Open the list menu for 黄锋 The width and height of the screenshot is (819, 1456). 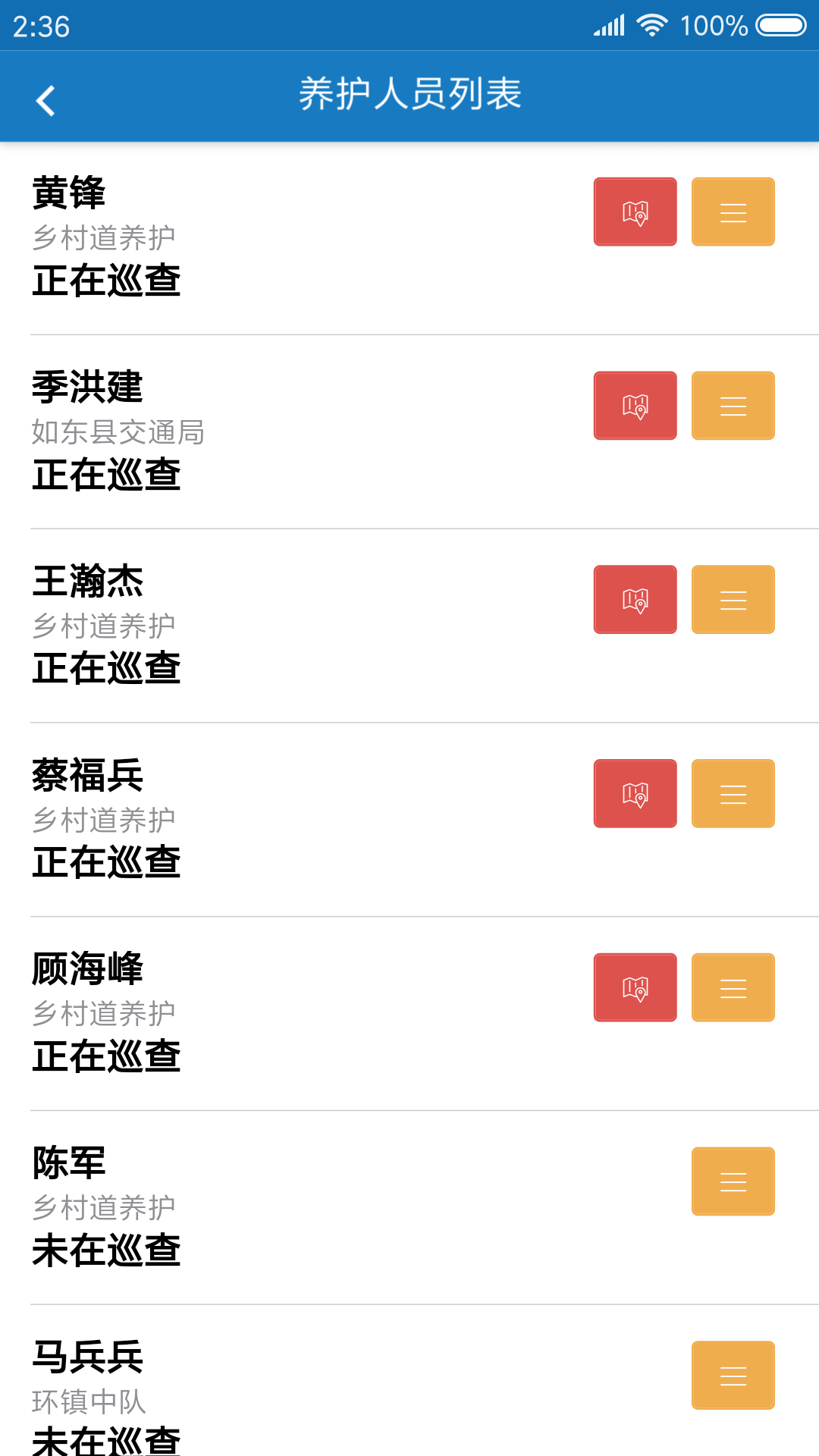(x=733, y=212)
